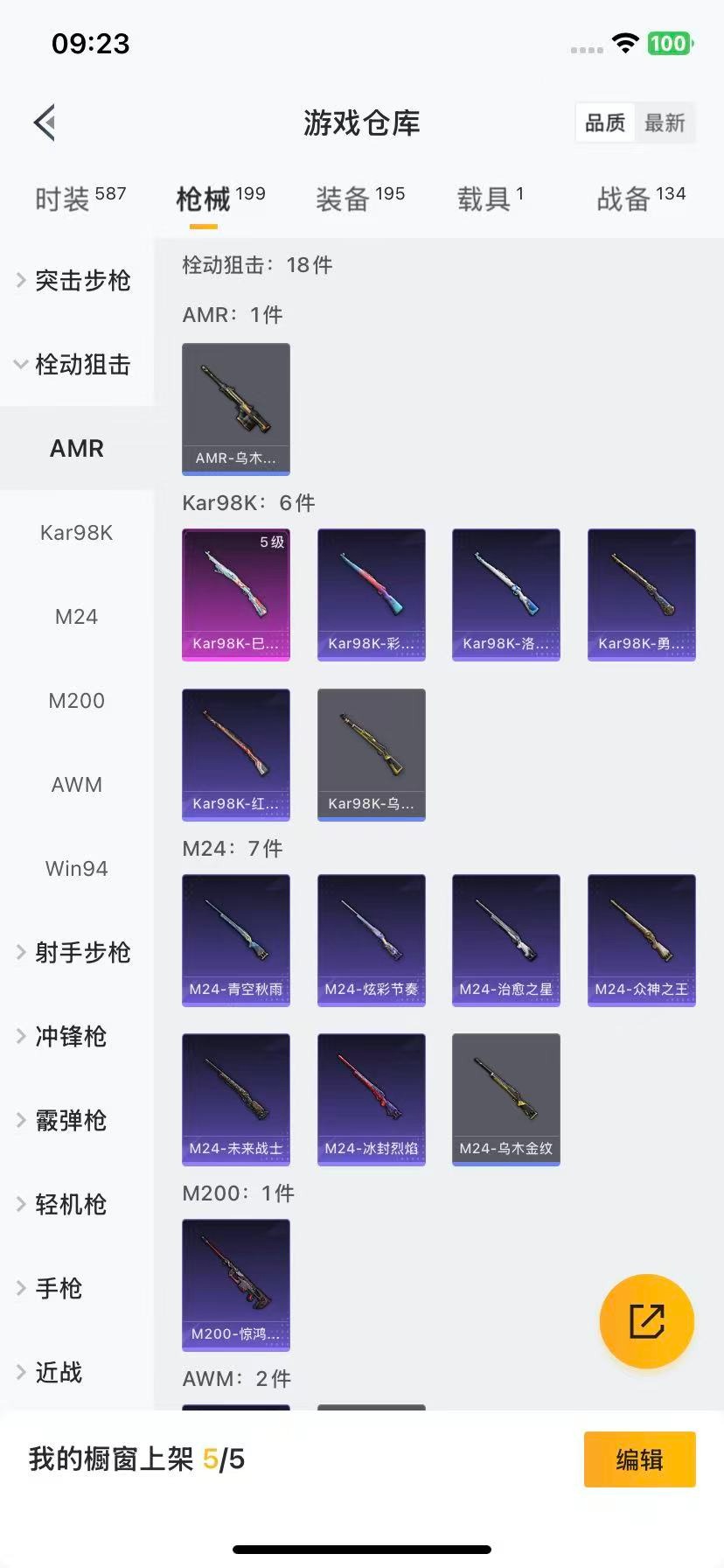Toggle sorting to 最新 mode
The height and width of the screenshot is (1568, 724).
[666, 122]
